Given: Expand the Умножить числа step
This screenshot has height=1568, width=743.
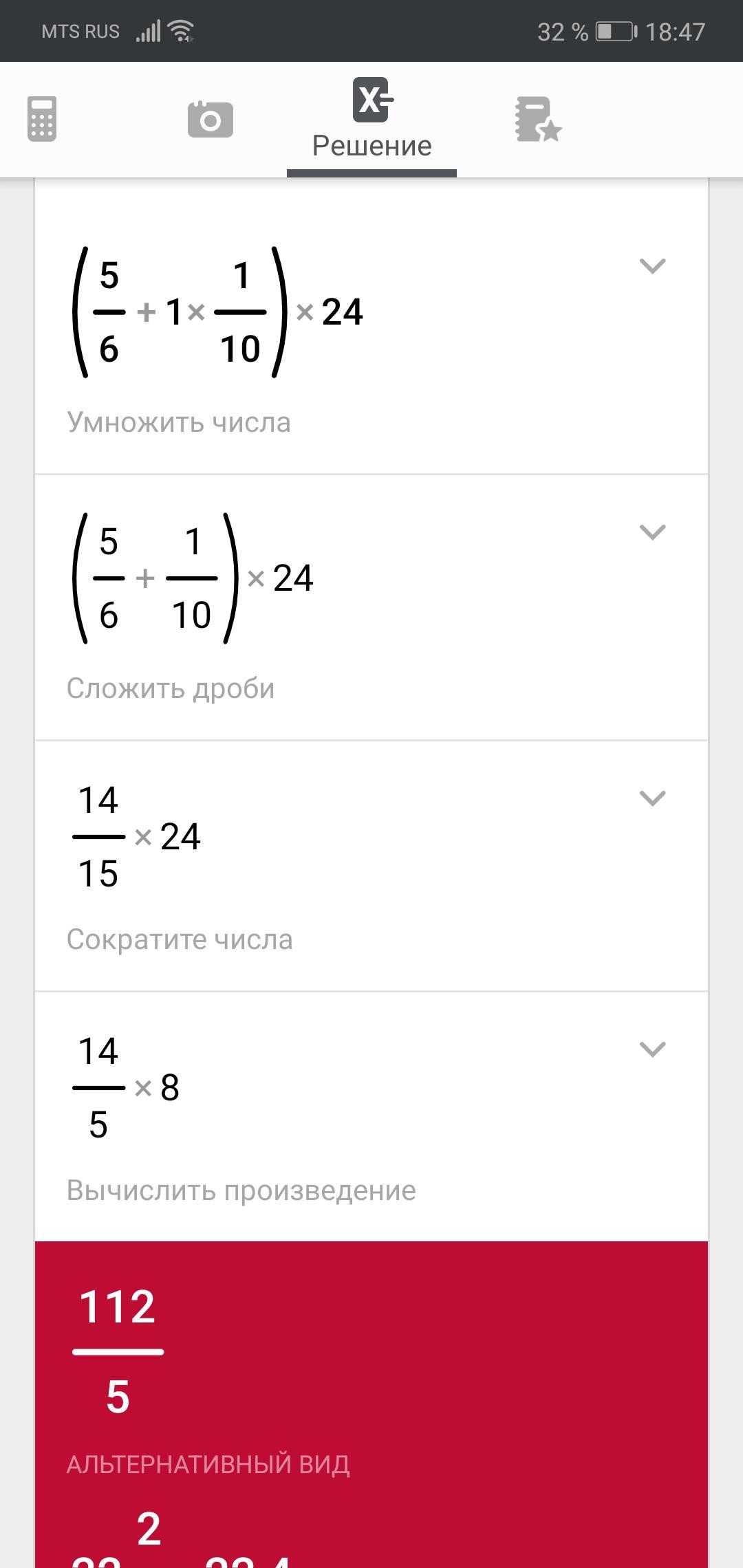Looking at the screenshot, I should click(652, 266).
